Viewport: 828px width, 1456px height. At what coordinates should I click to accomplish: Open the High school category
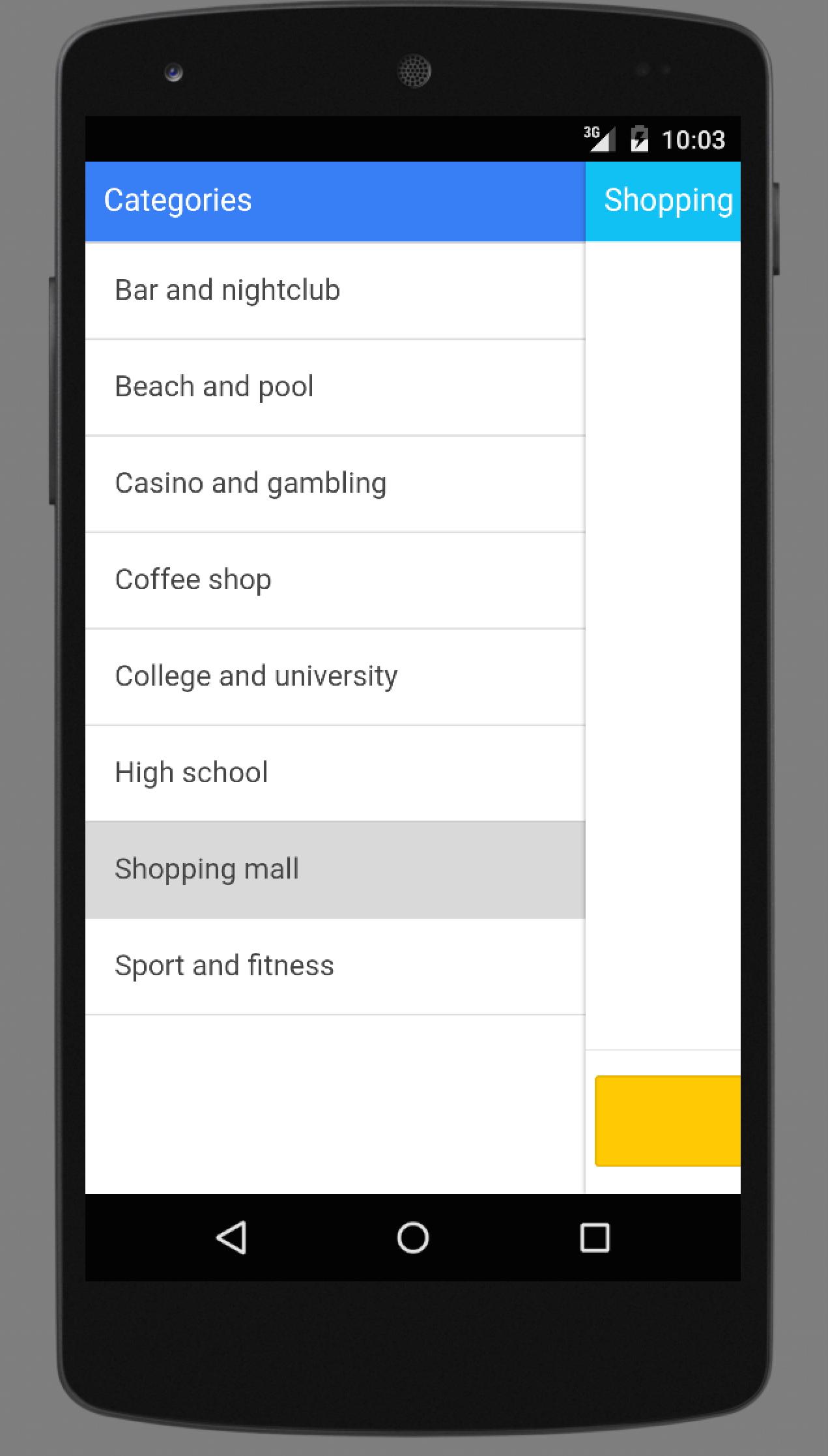click(334, 773)
